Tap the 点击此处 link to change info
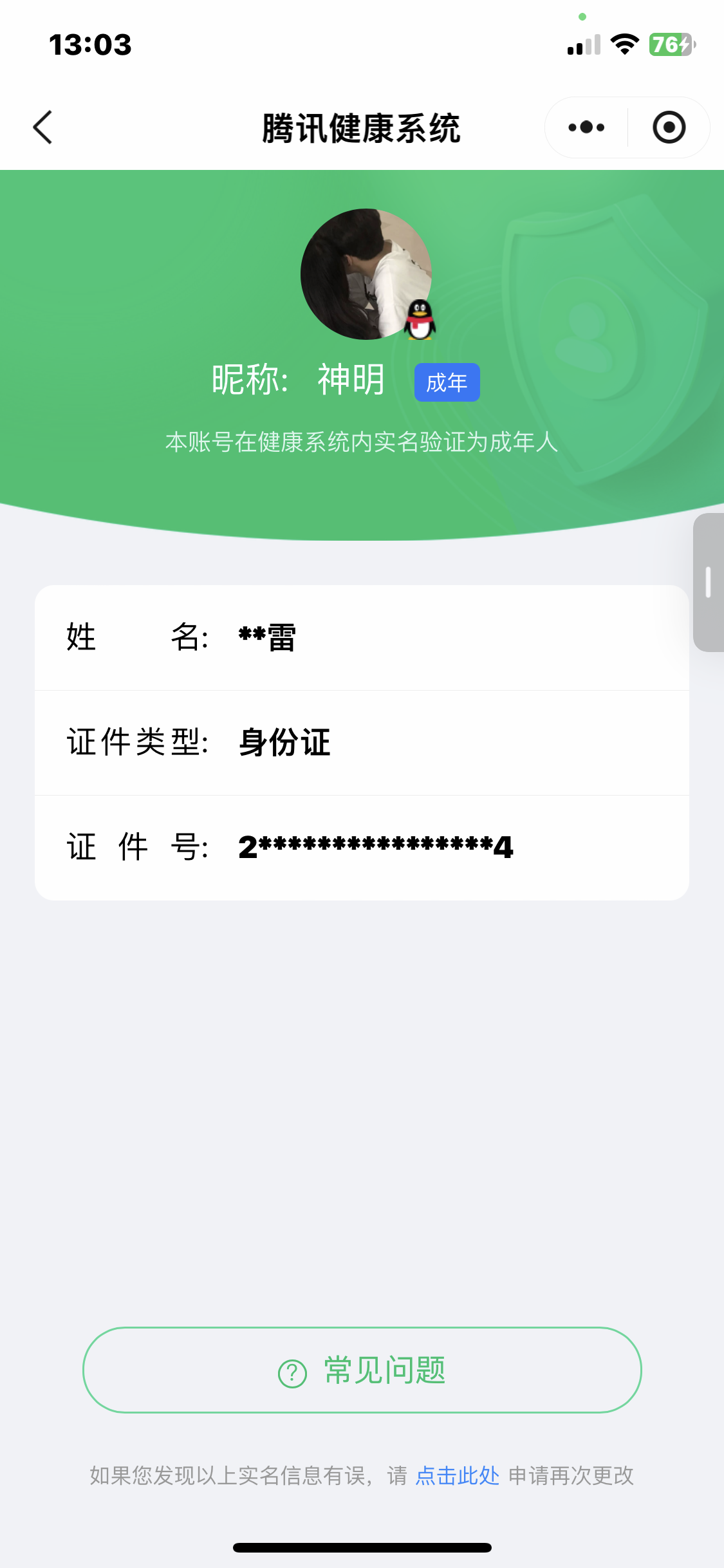 [x=457, y=1475]
